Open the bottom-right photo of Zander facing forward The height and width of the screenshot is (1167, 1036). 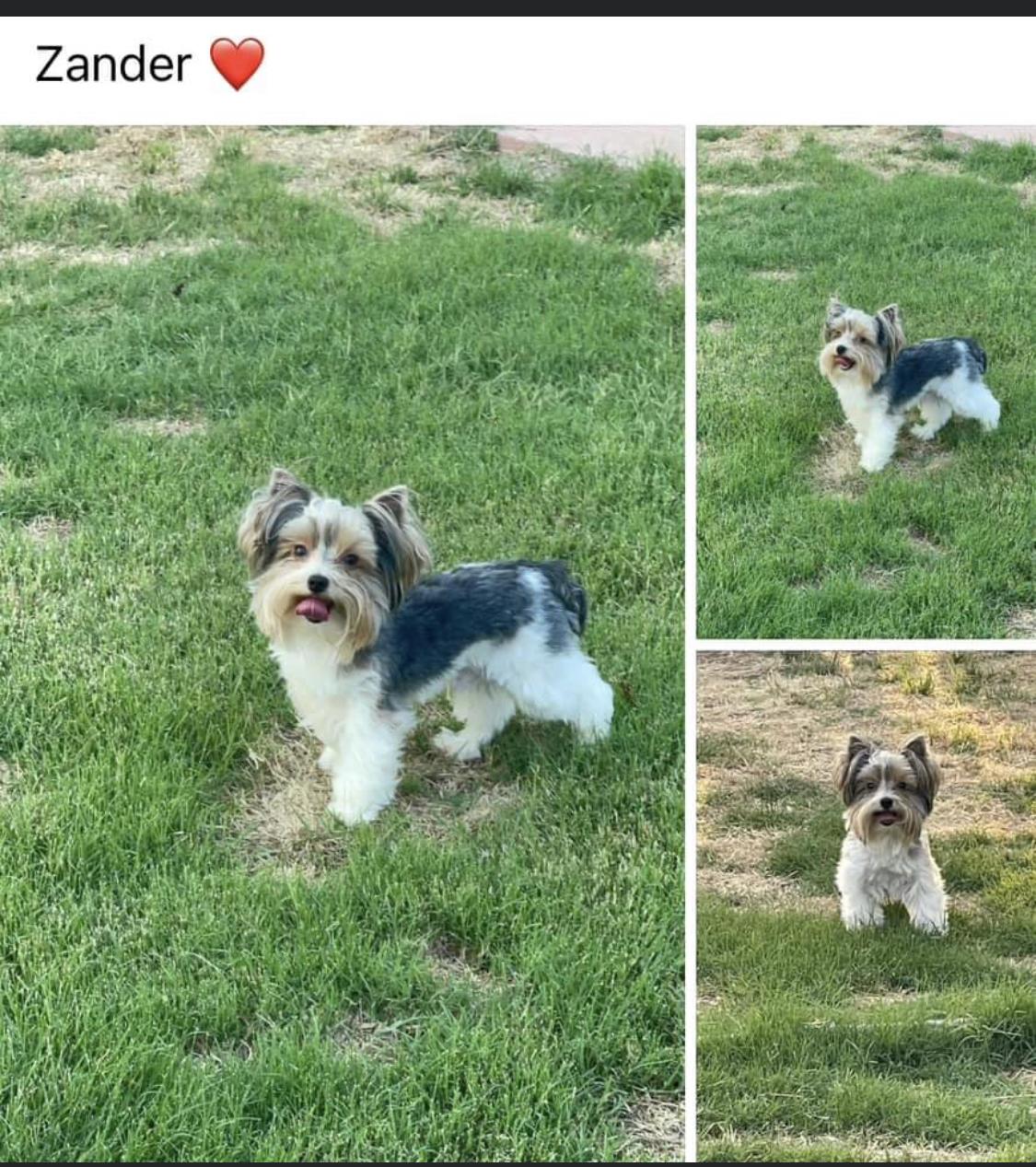pyautogui.click(x=866, y=906)
